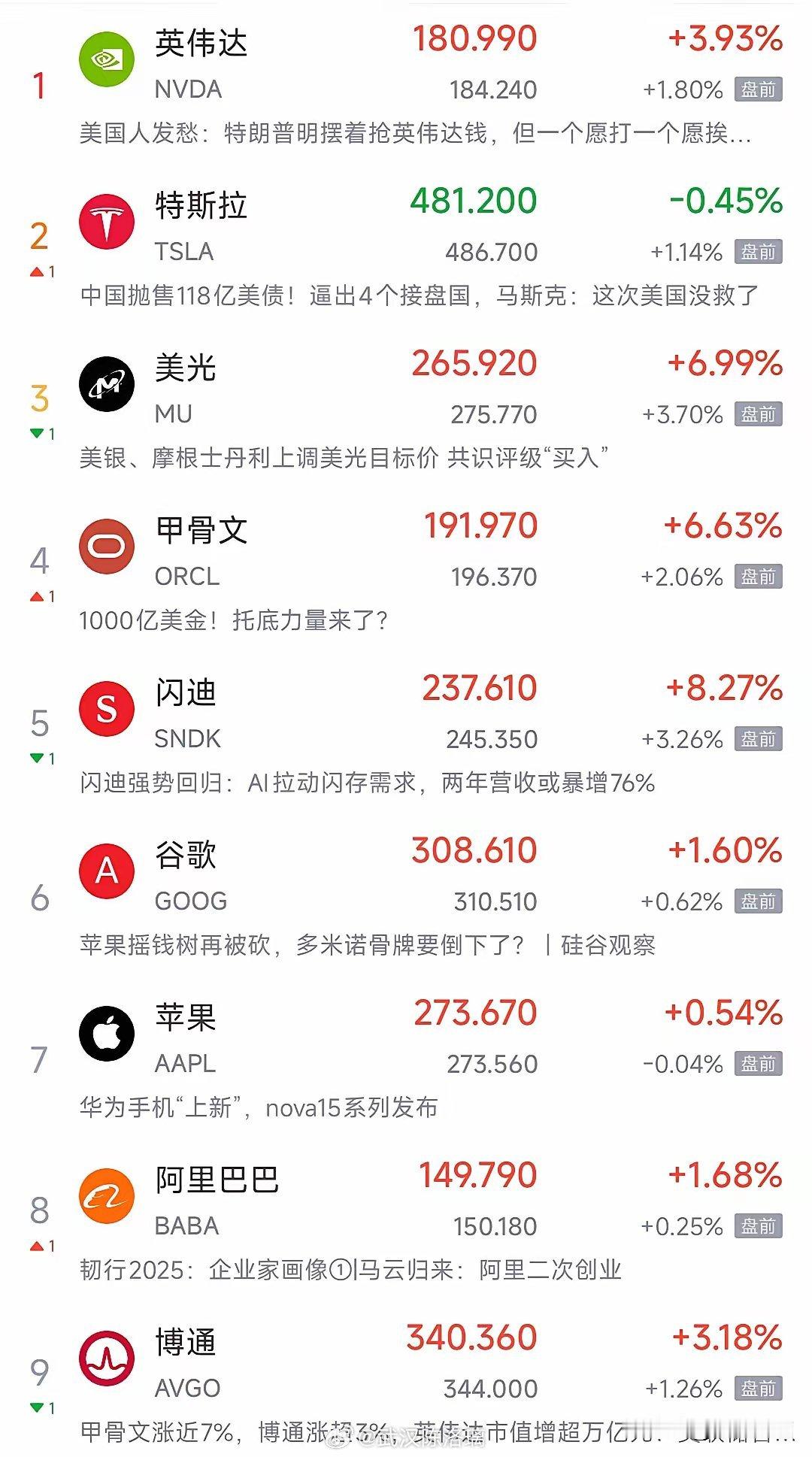Select the Apple logo icon
This screenshot has width=812, height=1457.
click(x=105, y=1032)
